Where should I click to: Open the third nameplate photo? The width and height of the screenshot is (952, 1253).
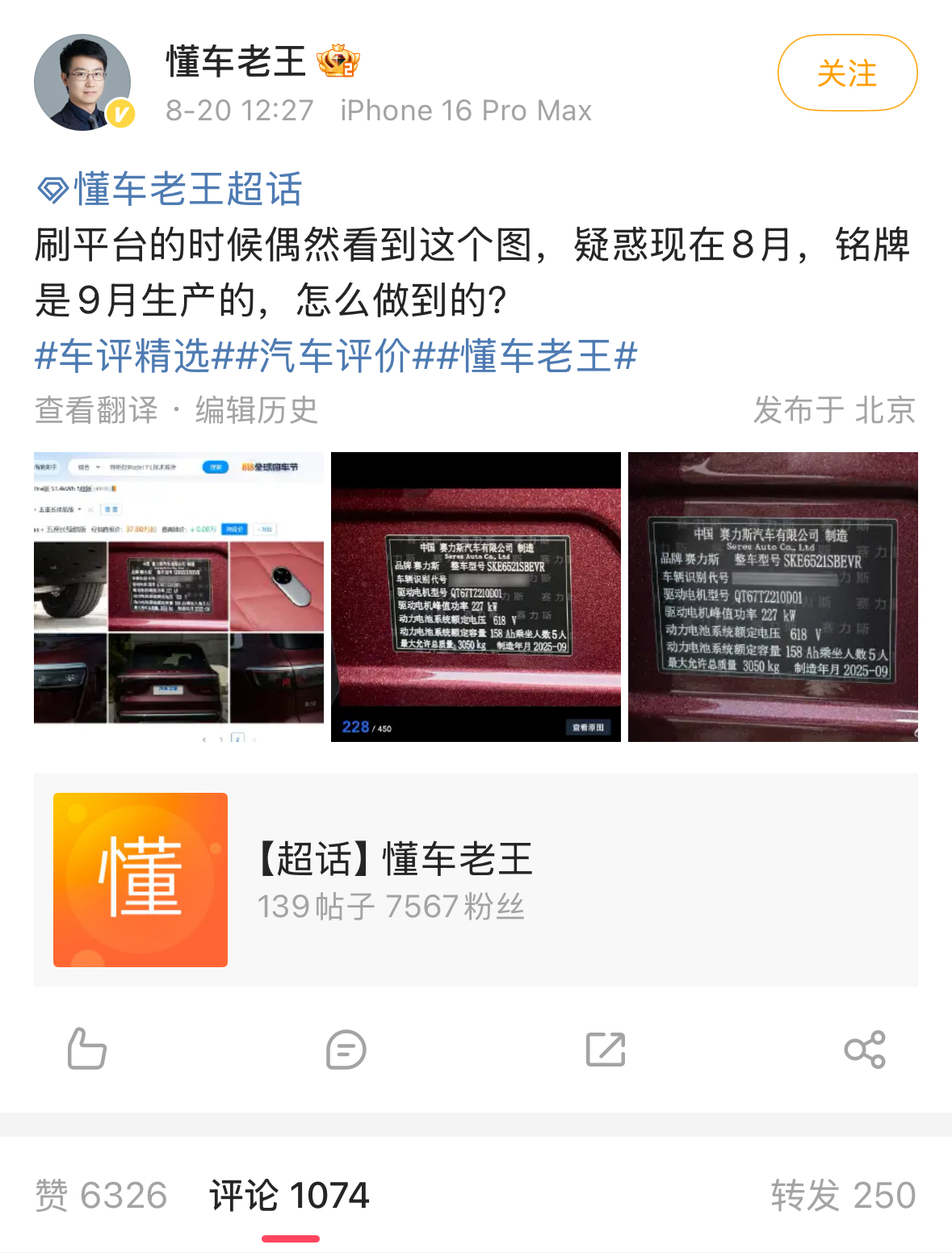(773, 597)
